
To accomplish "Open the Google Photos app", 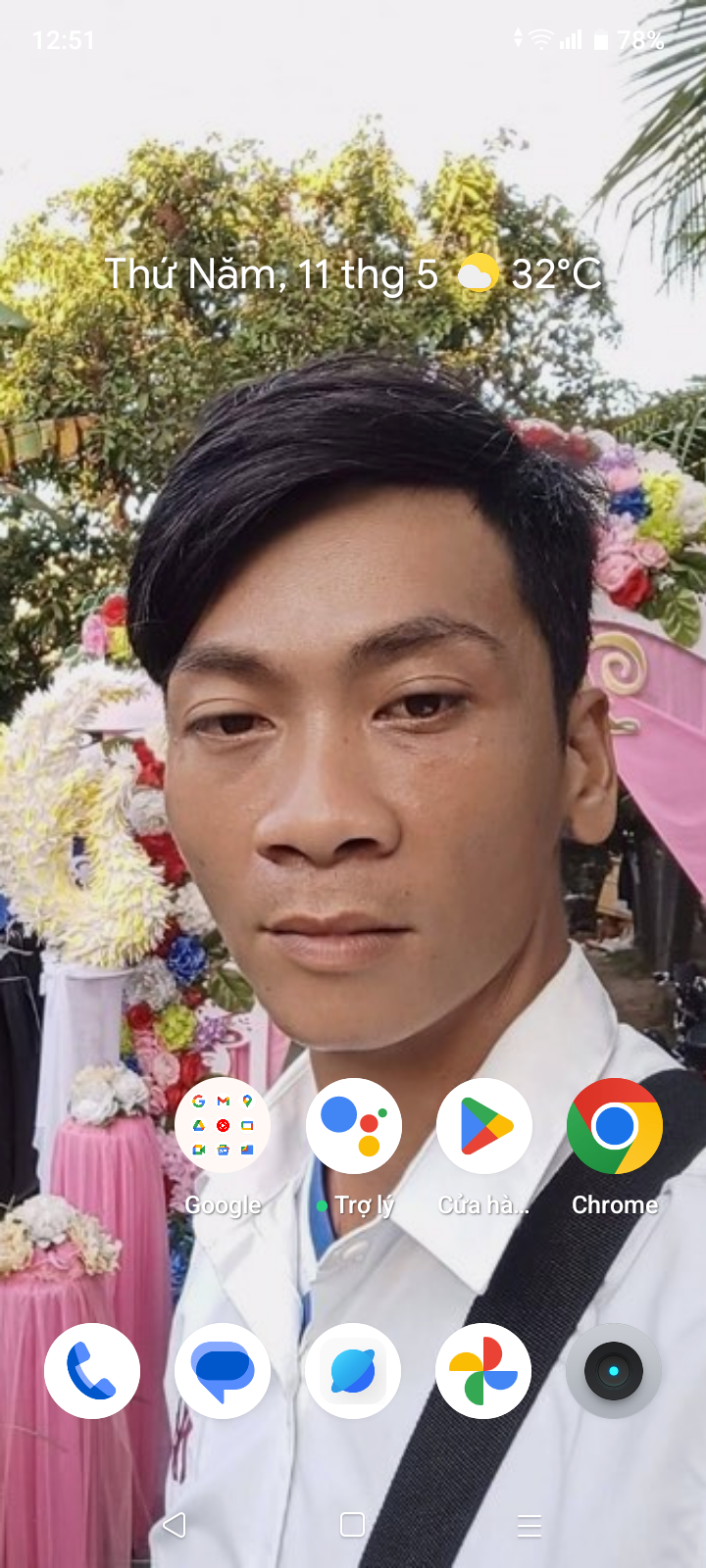I will (483, 1371).
